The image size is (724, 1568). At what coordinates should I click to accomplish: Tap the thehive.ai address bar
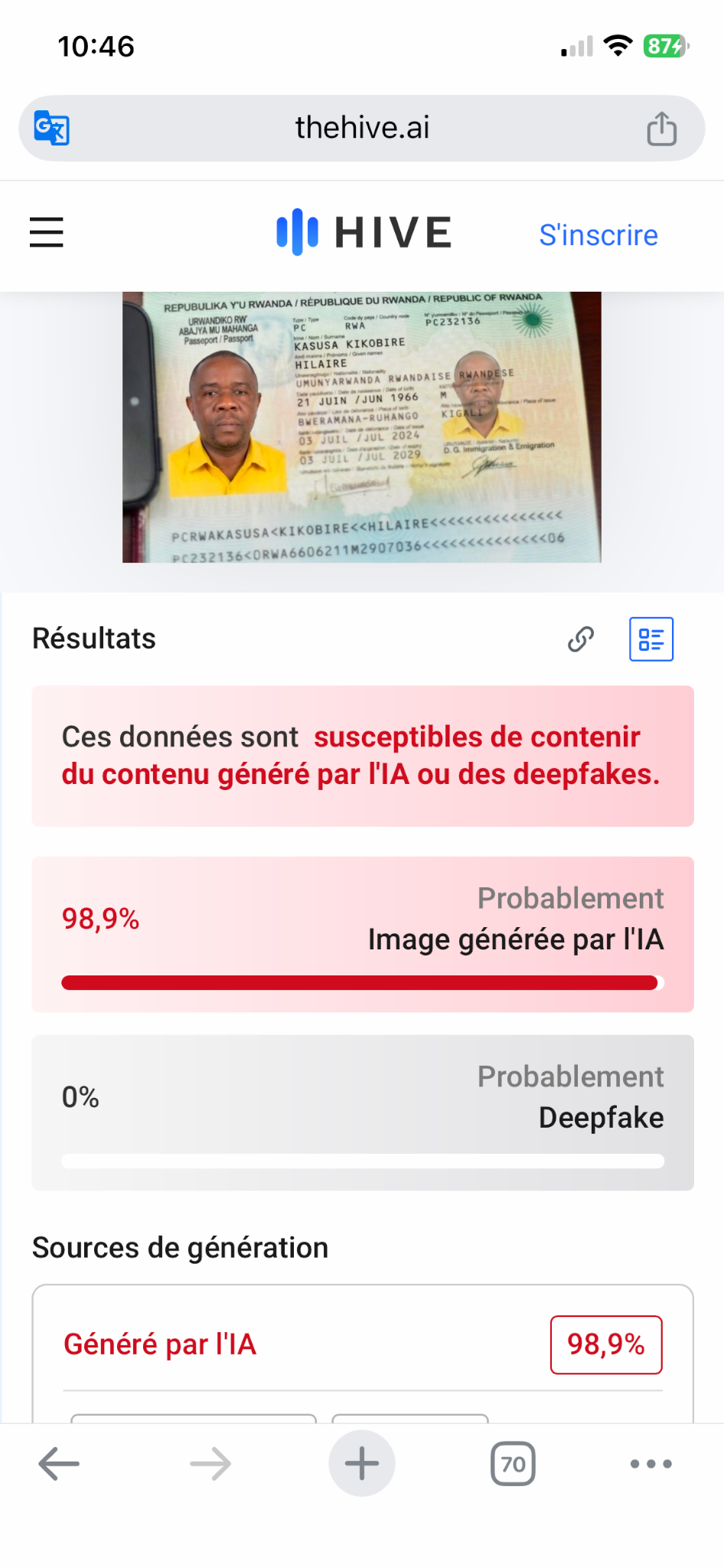(361, 128)
